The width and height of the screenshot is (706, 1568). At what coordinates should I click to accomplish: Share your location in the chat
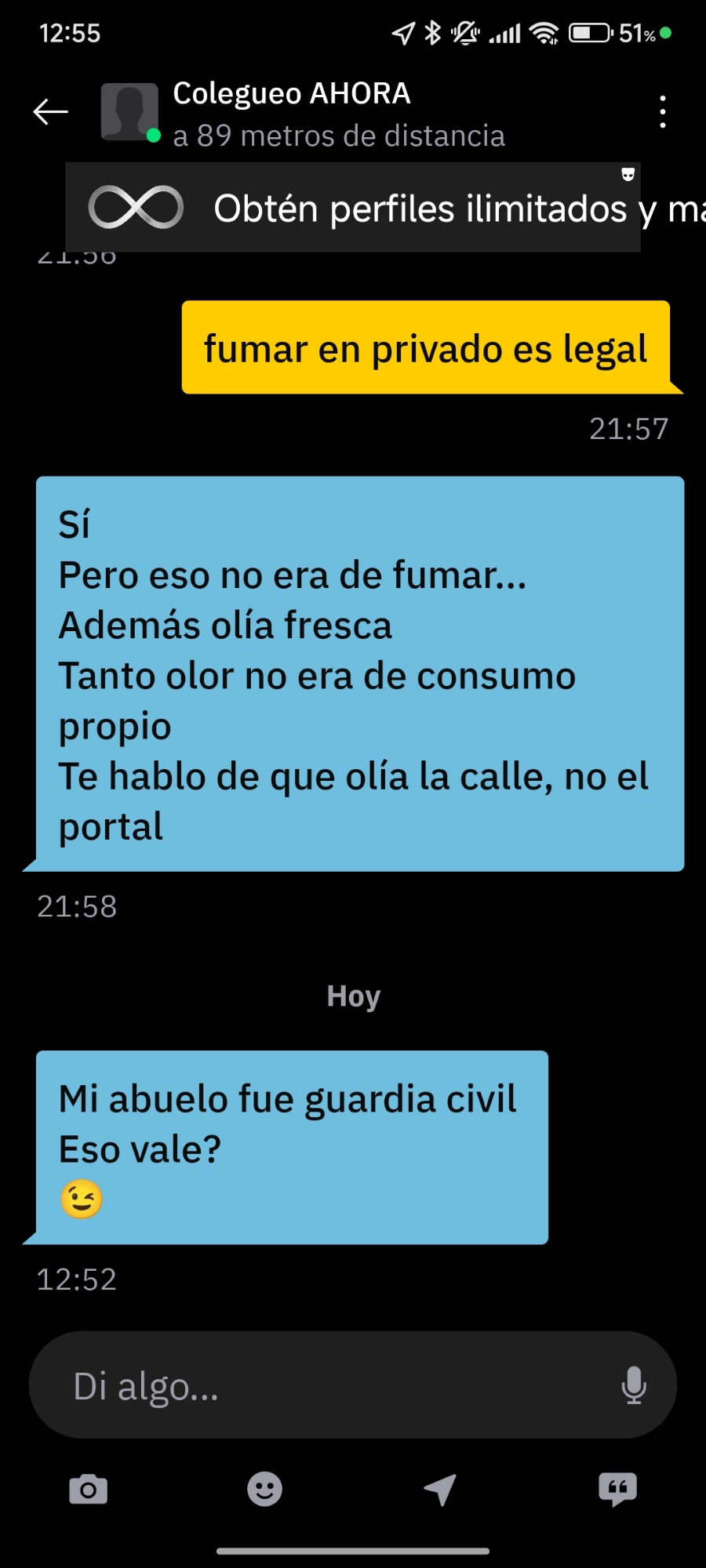(440, 1489)
